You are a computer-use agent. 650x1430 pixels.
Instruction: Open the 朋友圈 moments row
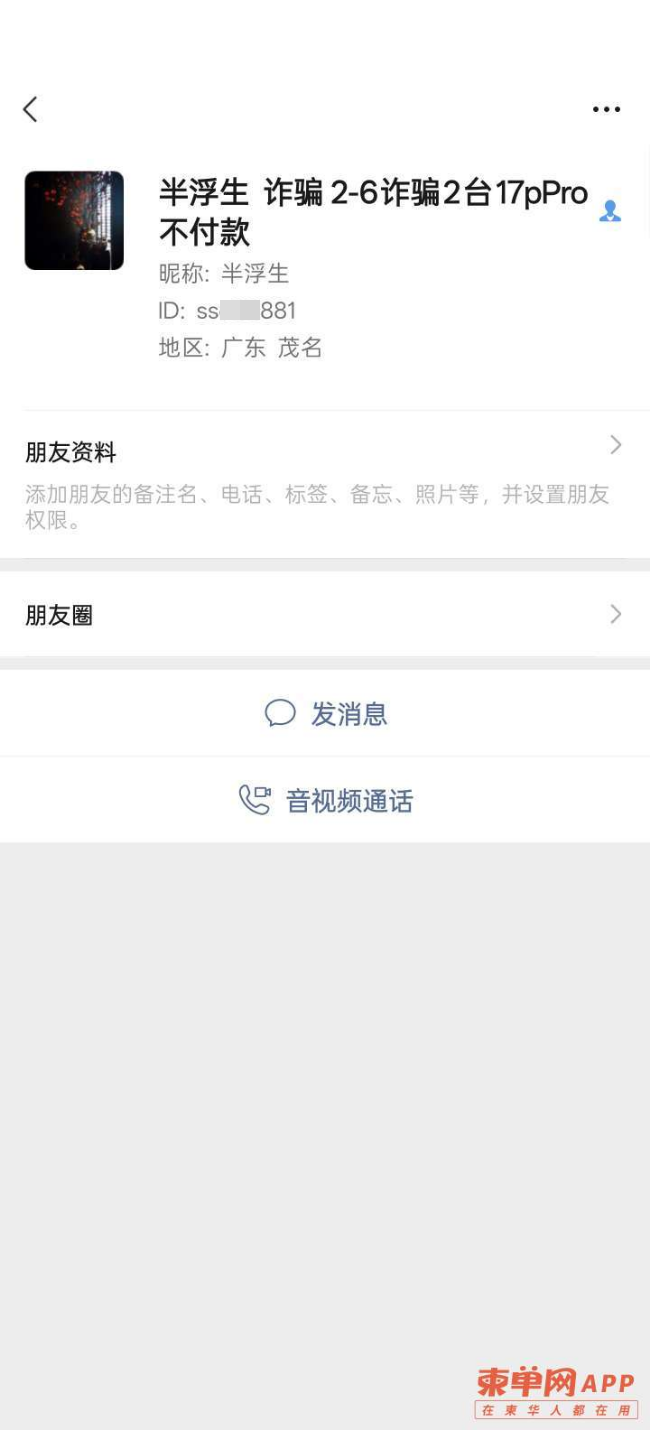tap(324, 614)
